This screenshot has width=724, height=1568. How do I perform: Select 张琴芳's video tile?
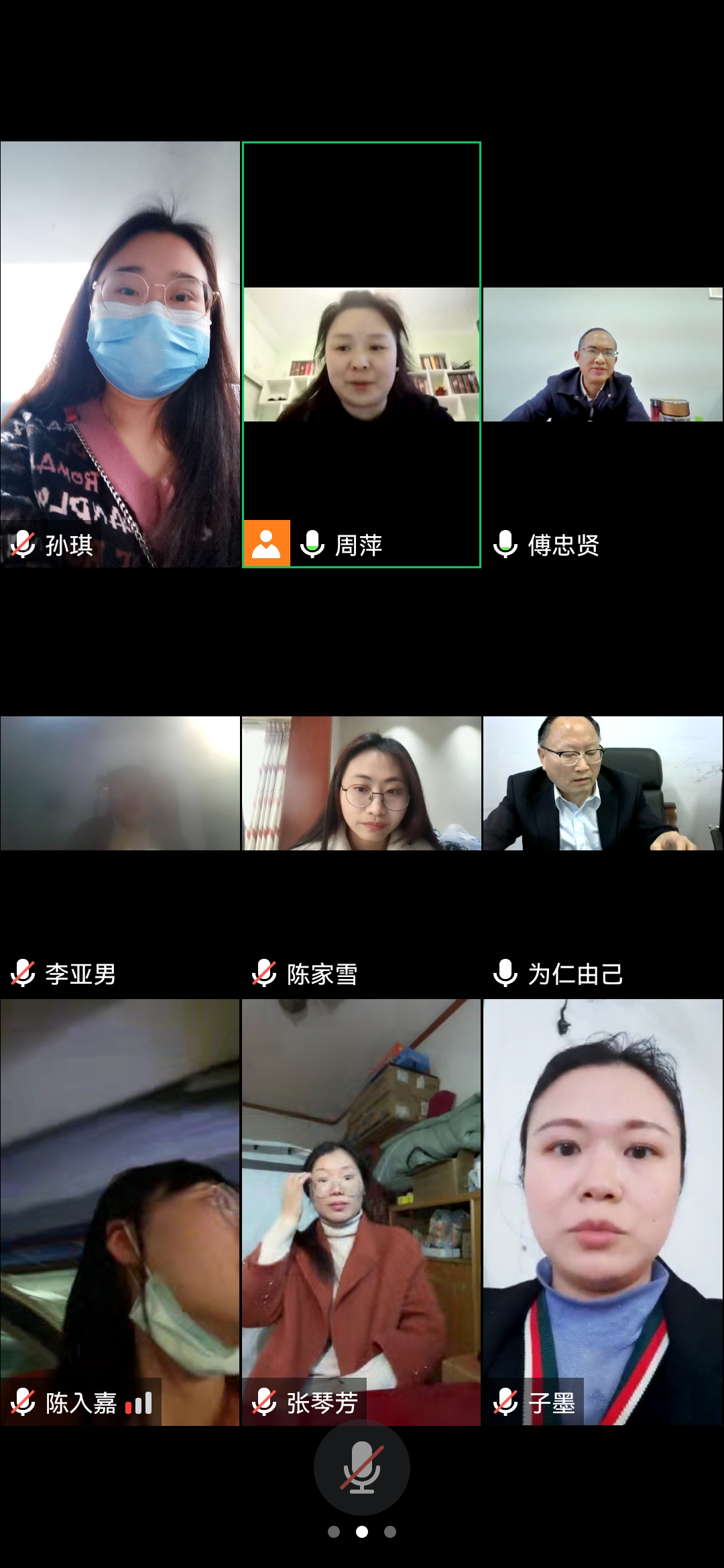361,1212
